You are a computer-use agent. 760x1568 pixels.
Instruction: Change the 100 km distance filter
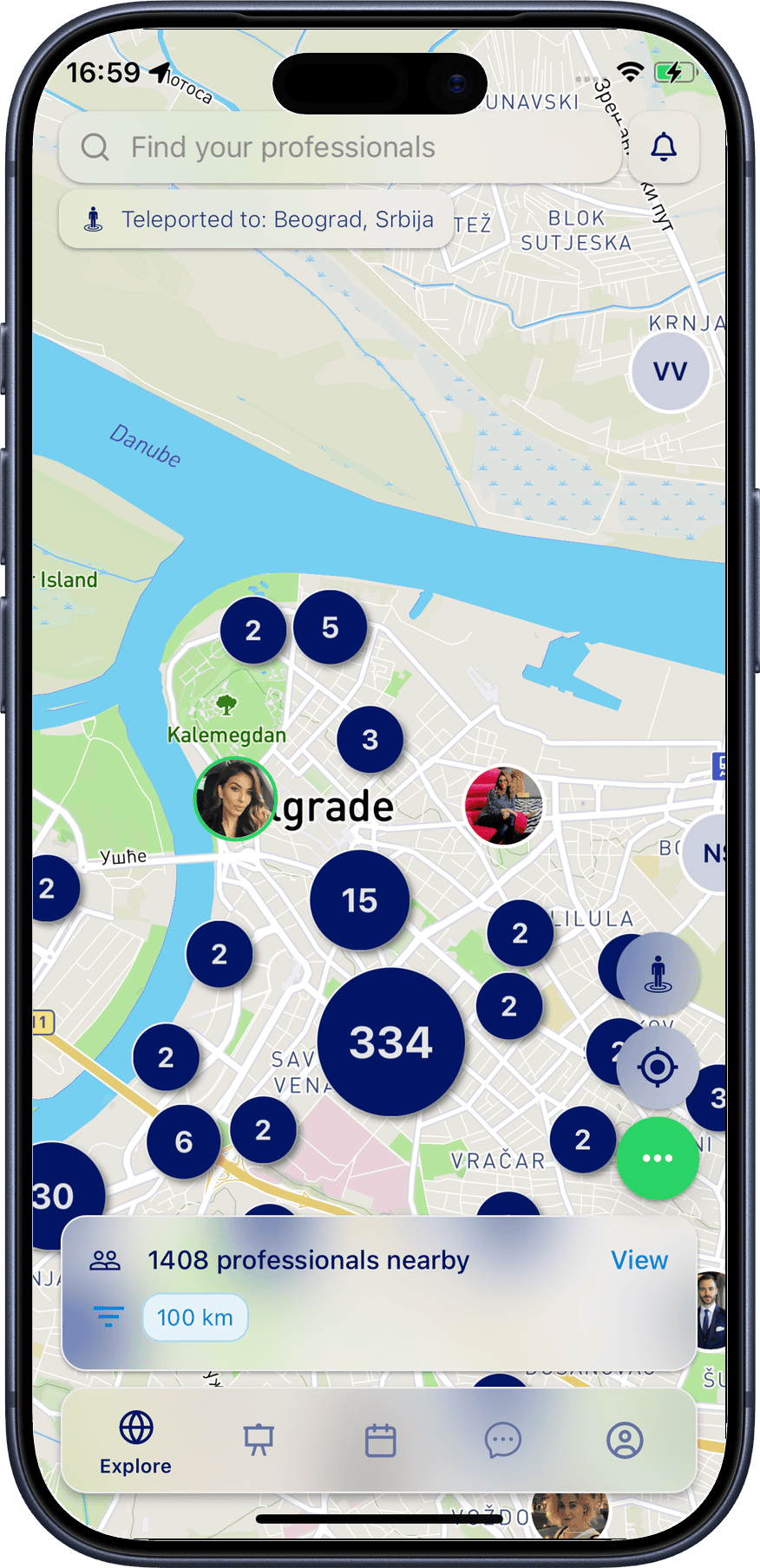(195, 1317)
